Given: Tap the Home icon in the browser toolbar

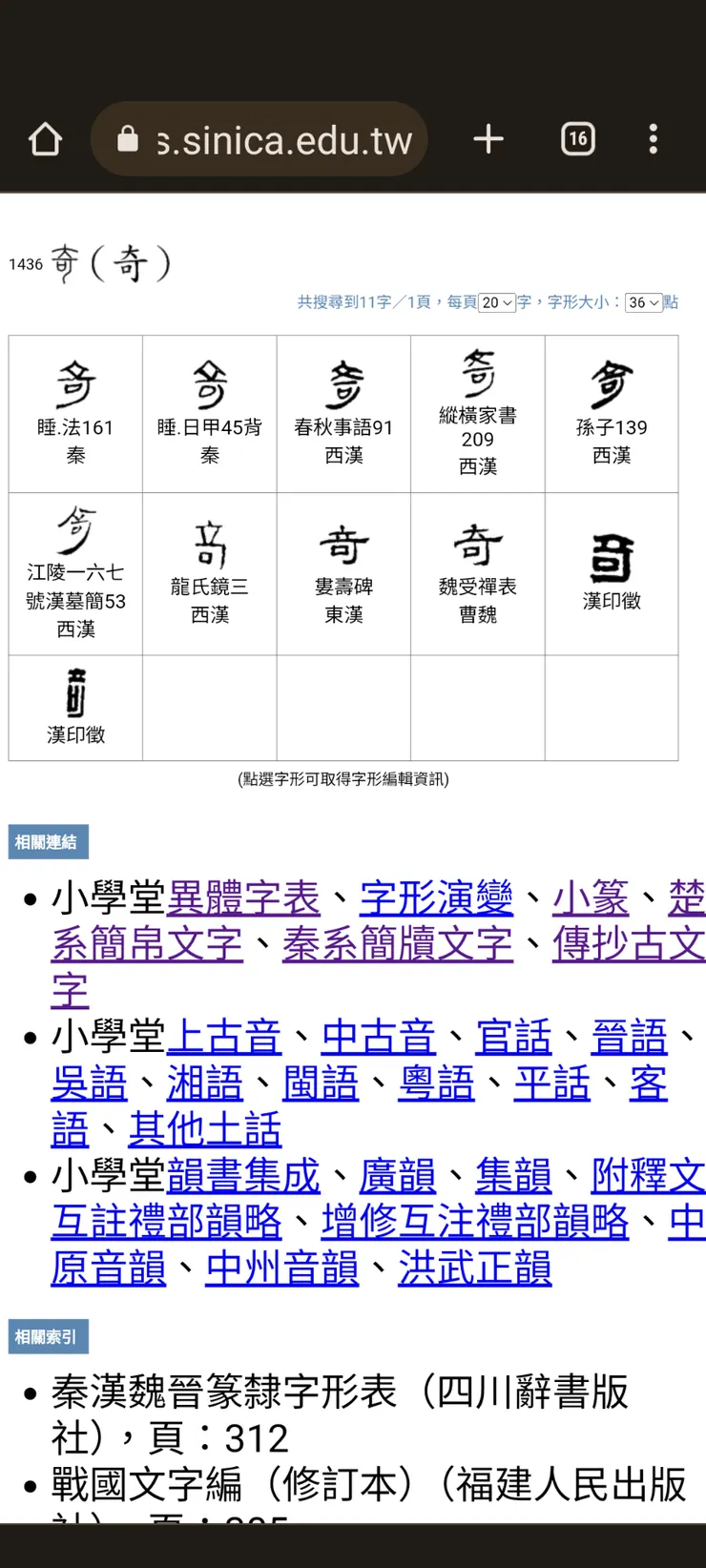Looking at the screenshot, I should click(45, 138).
